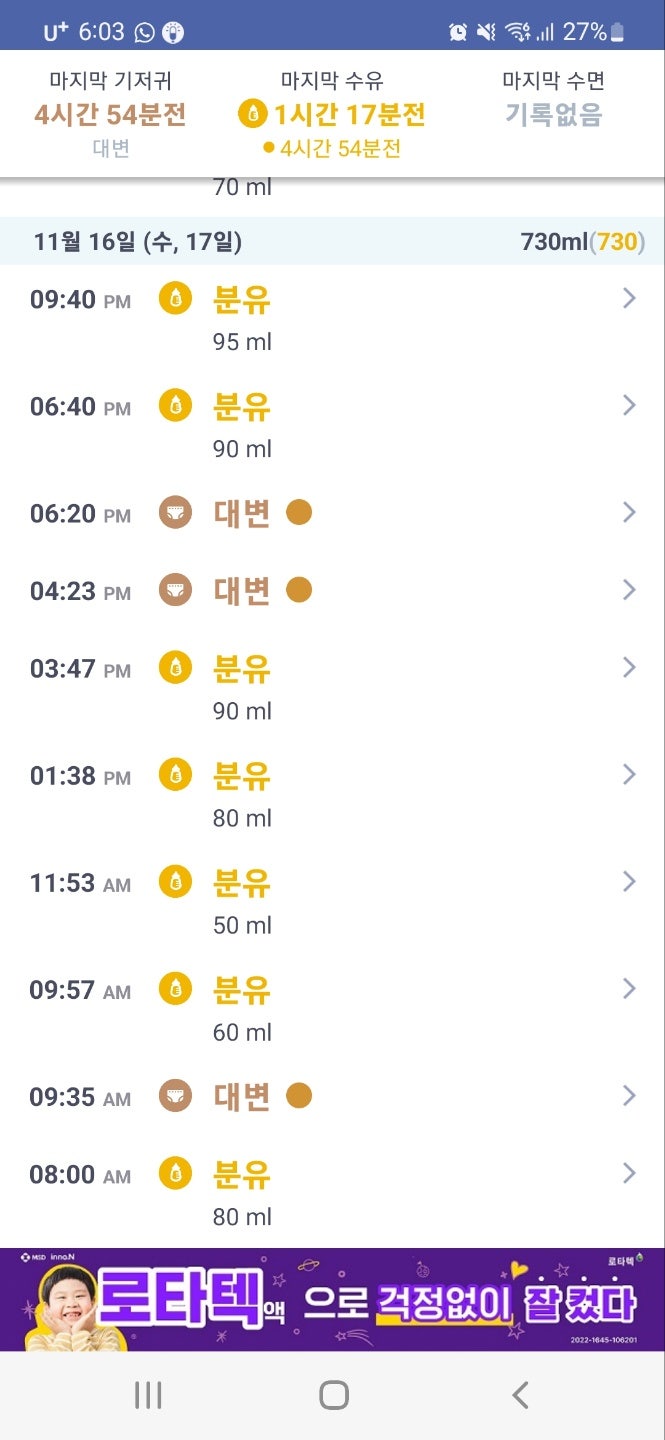Go back using the system back button
This screenshot has width=665, height=1440.
(x=519, y=1395)
